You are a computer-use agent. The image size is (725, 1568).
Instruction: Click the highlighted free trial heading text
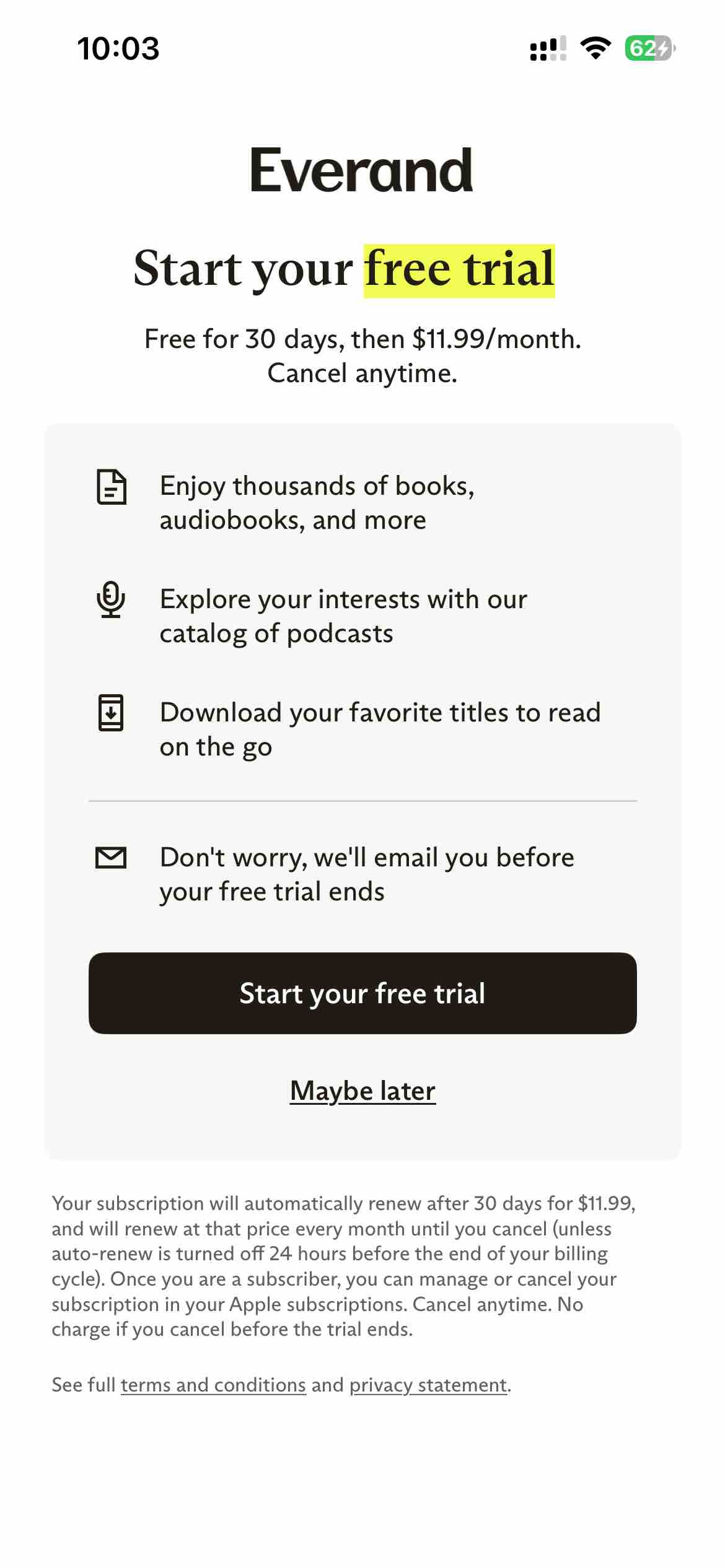coord(460,269)
